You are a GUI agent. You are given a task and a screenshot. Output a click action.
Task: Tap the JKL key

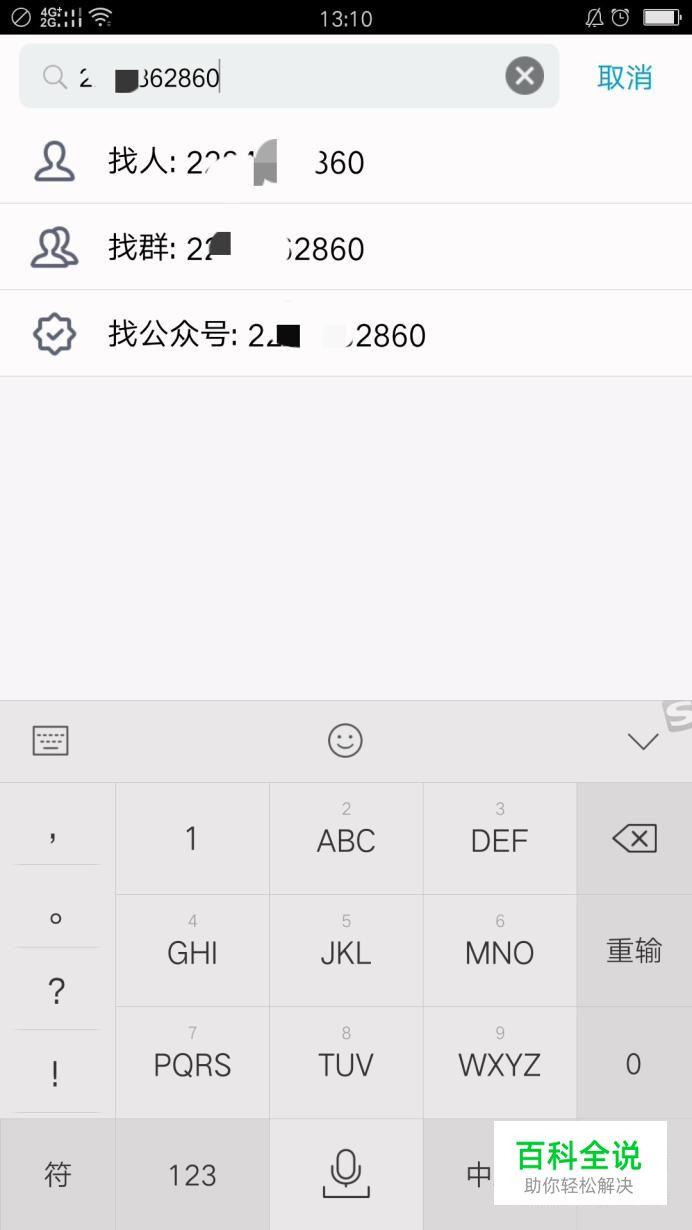coord(346,950)
